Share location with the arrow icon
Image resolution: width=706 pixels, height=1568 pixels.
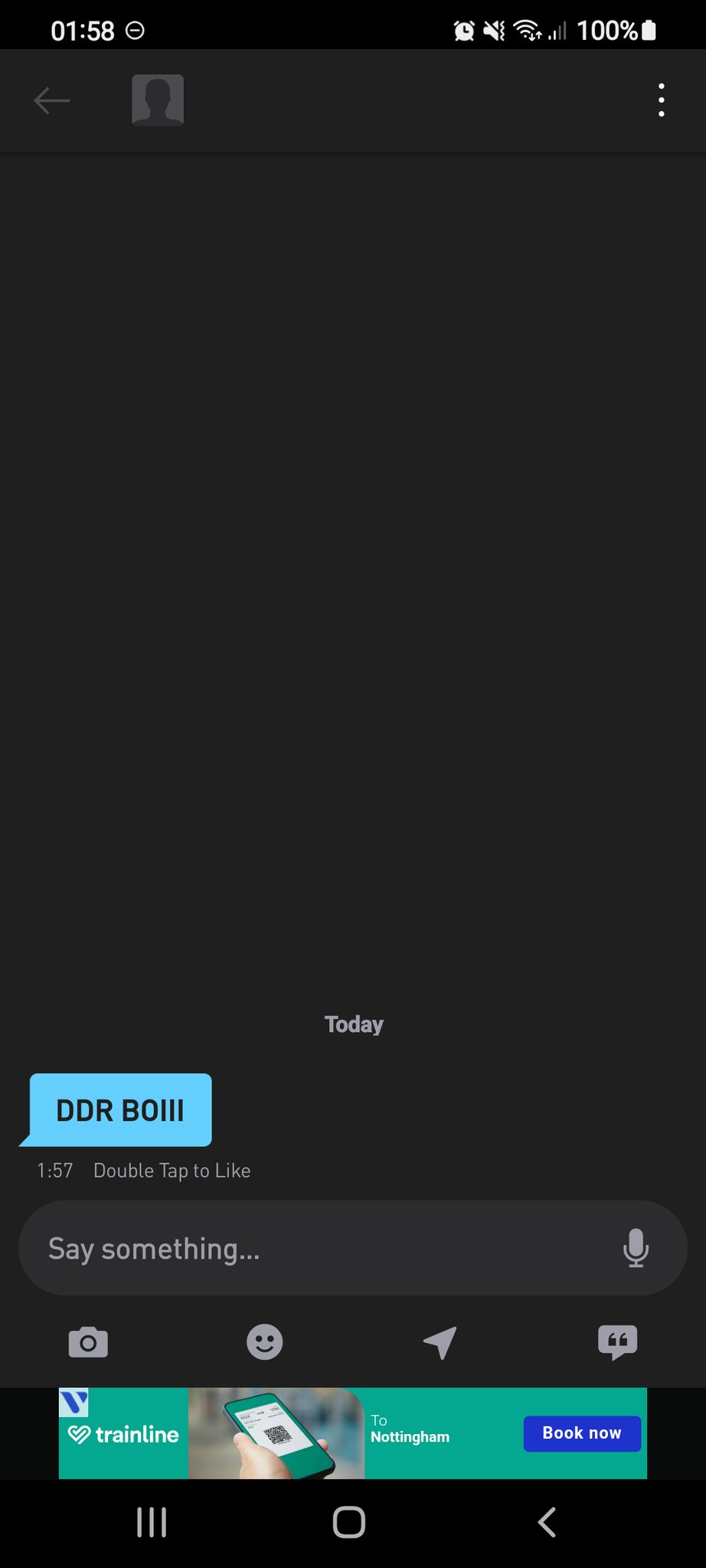tap(440, 1342)
